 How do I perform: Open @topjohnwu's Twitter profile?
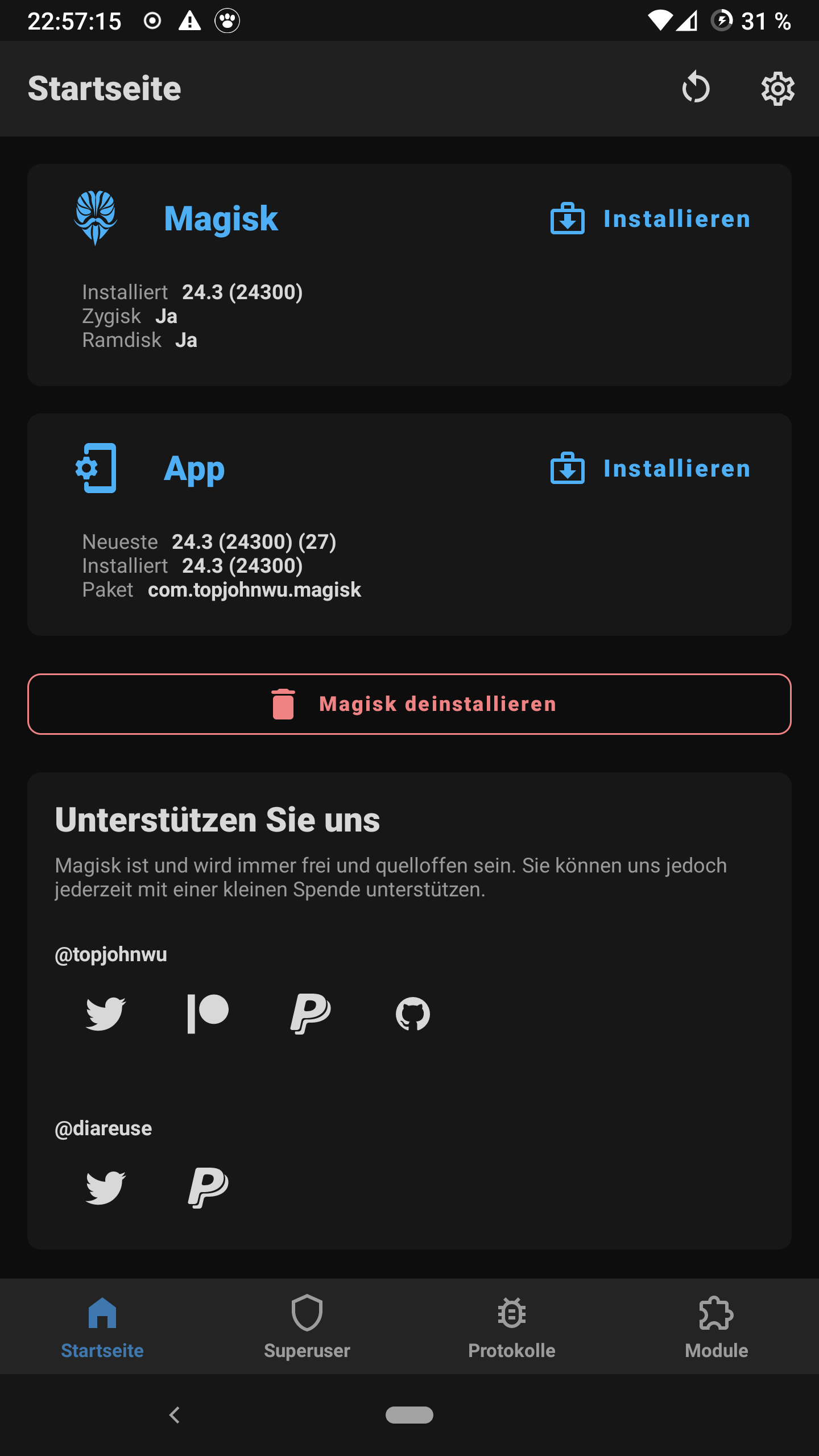[x=106, y=1013]
